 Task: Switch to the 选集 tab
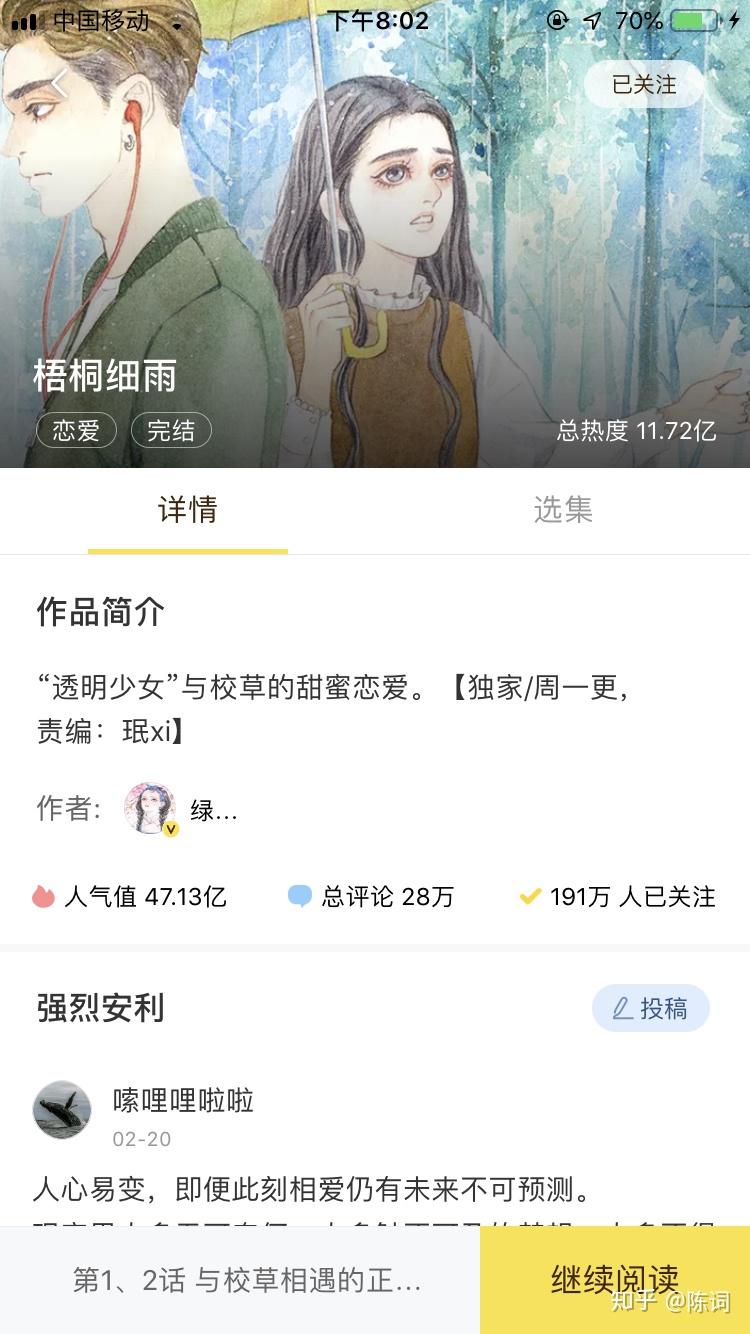[x=562, y=510]
